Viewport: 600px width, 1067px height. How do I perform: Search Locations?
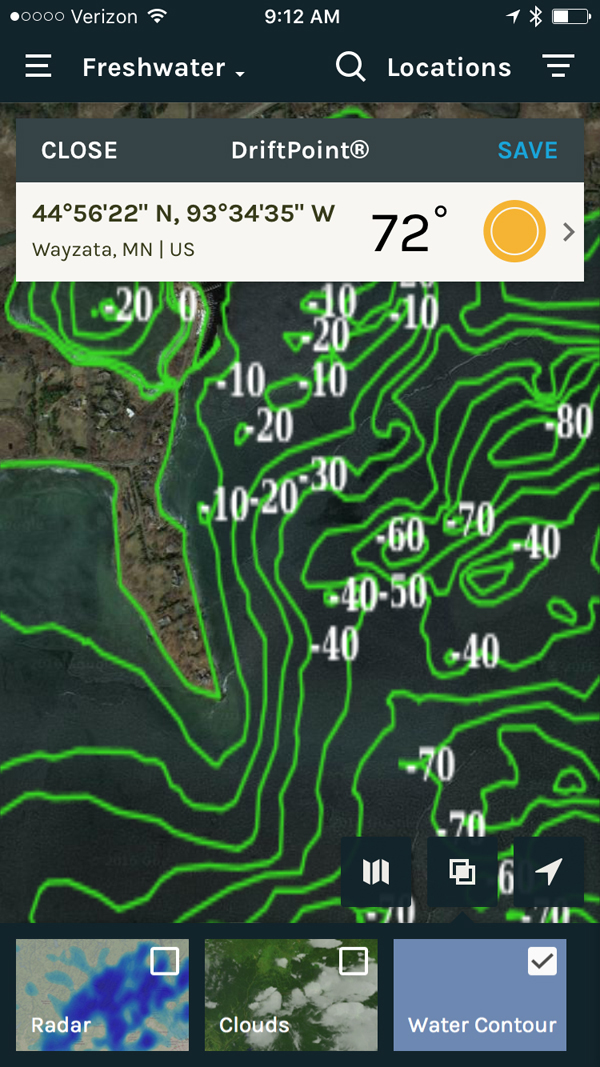pyautogui.click(x=423, y=67)
